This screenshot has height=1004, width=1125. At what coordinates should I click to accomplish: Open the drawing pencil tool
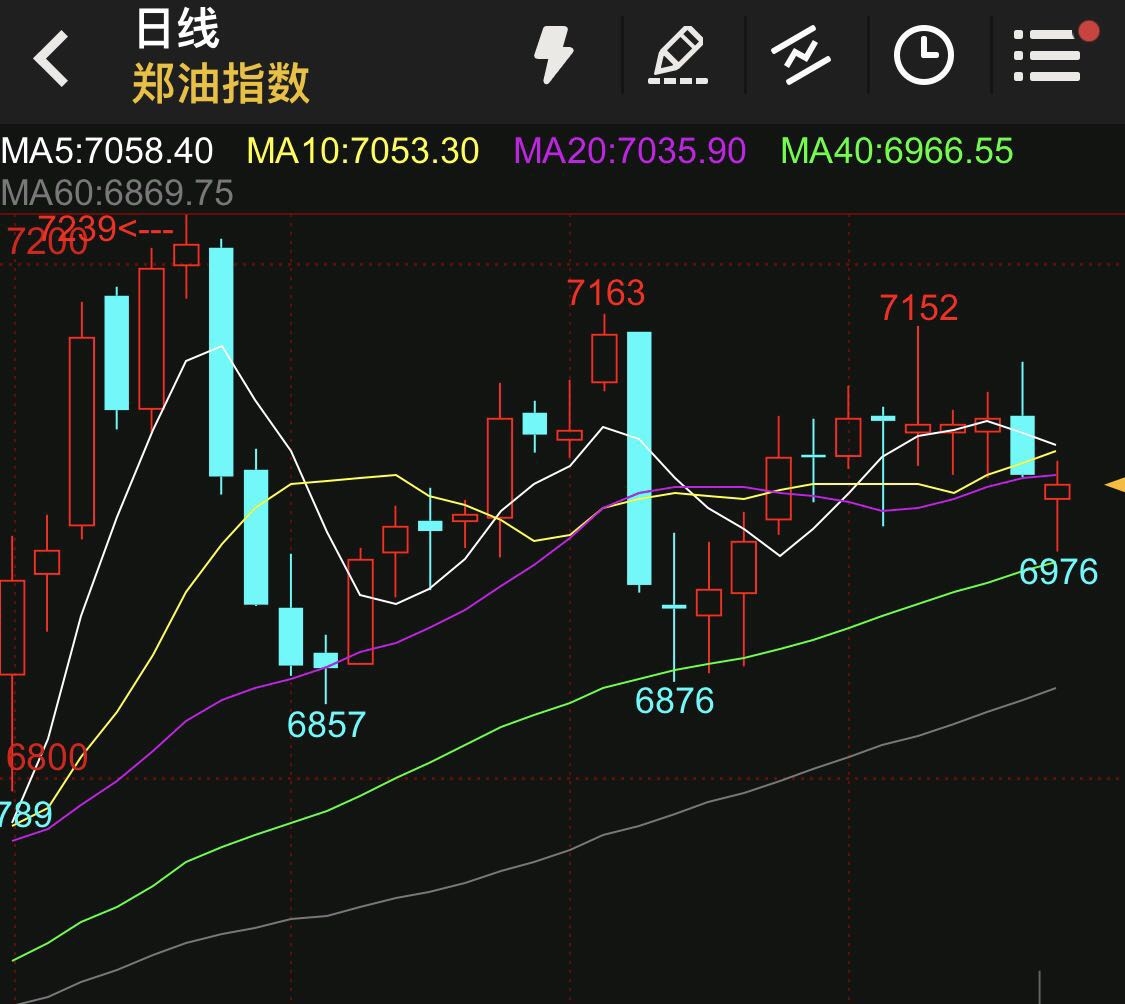[x=679, y=55]
